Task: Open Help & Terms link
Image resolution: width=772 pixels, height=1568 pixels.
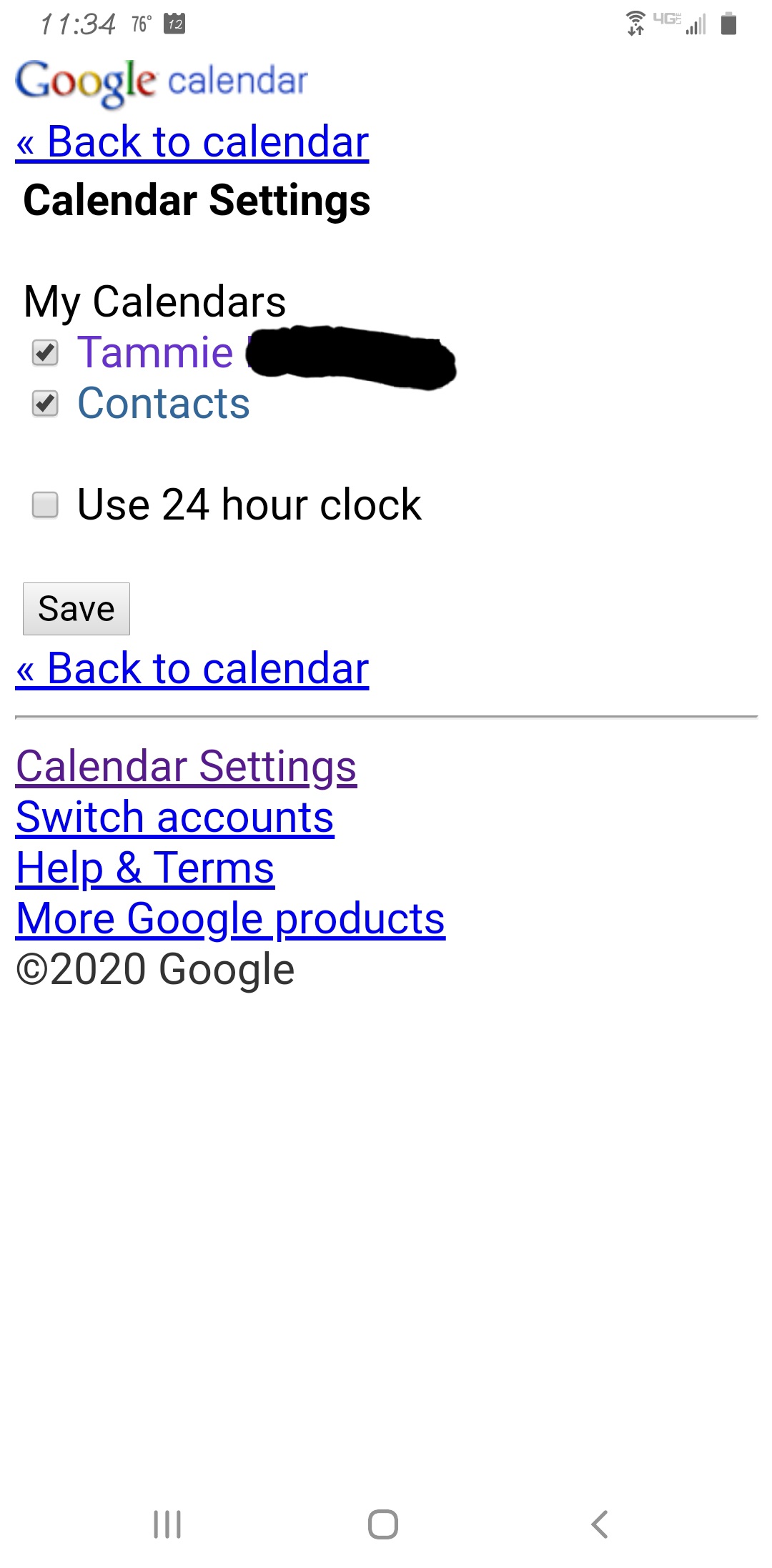Action: tap(145, 868)
